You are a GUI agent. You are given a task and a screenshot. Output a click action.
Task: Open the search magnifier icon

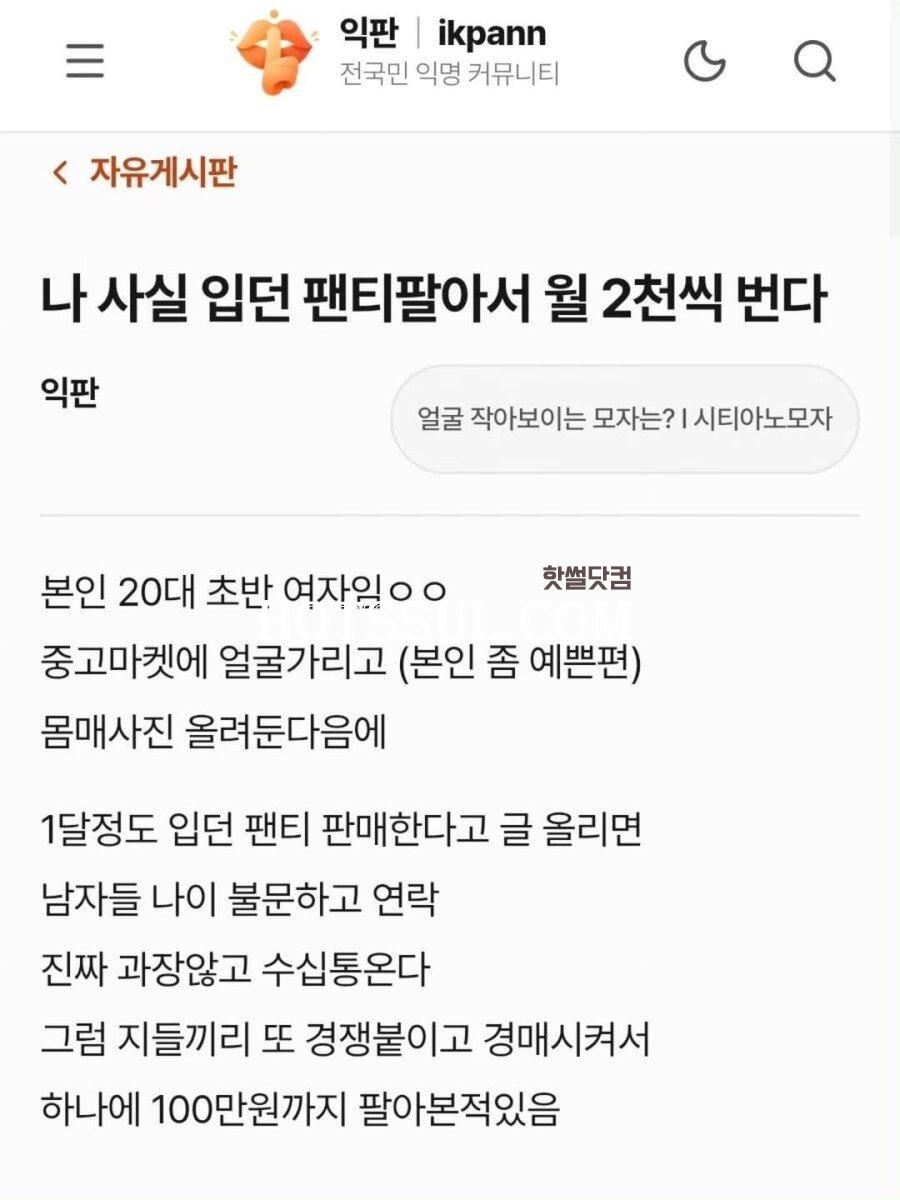(x=815, y=61)
